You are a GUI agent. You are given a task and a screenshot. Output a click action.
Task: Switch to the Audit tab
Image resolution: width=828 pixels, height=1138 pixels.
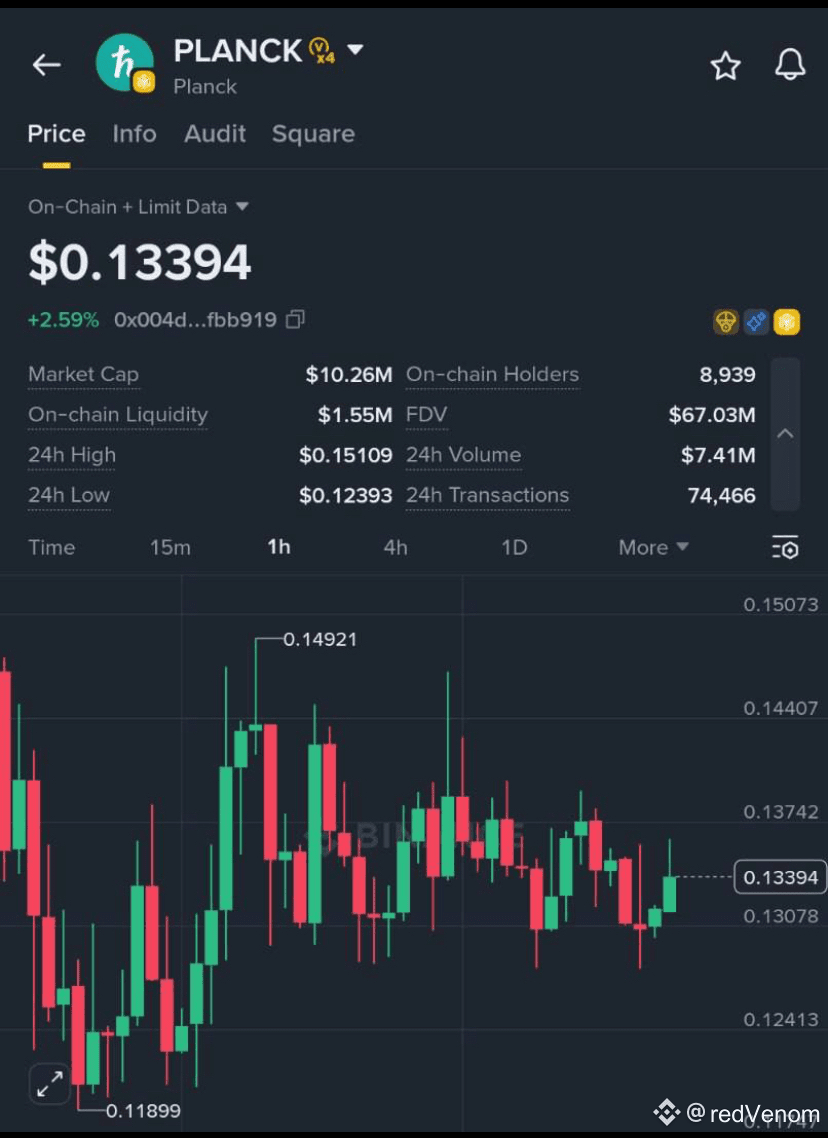point(215,134)
